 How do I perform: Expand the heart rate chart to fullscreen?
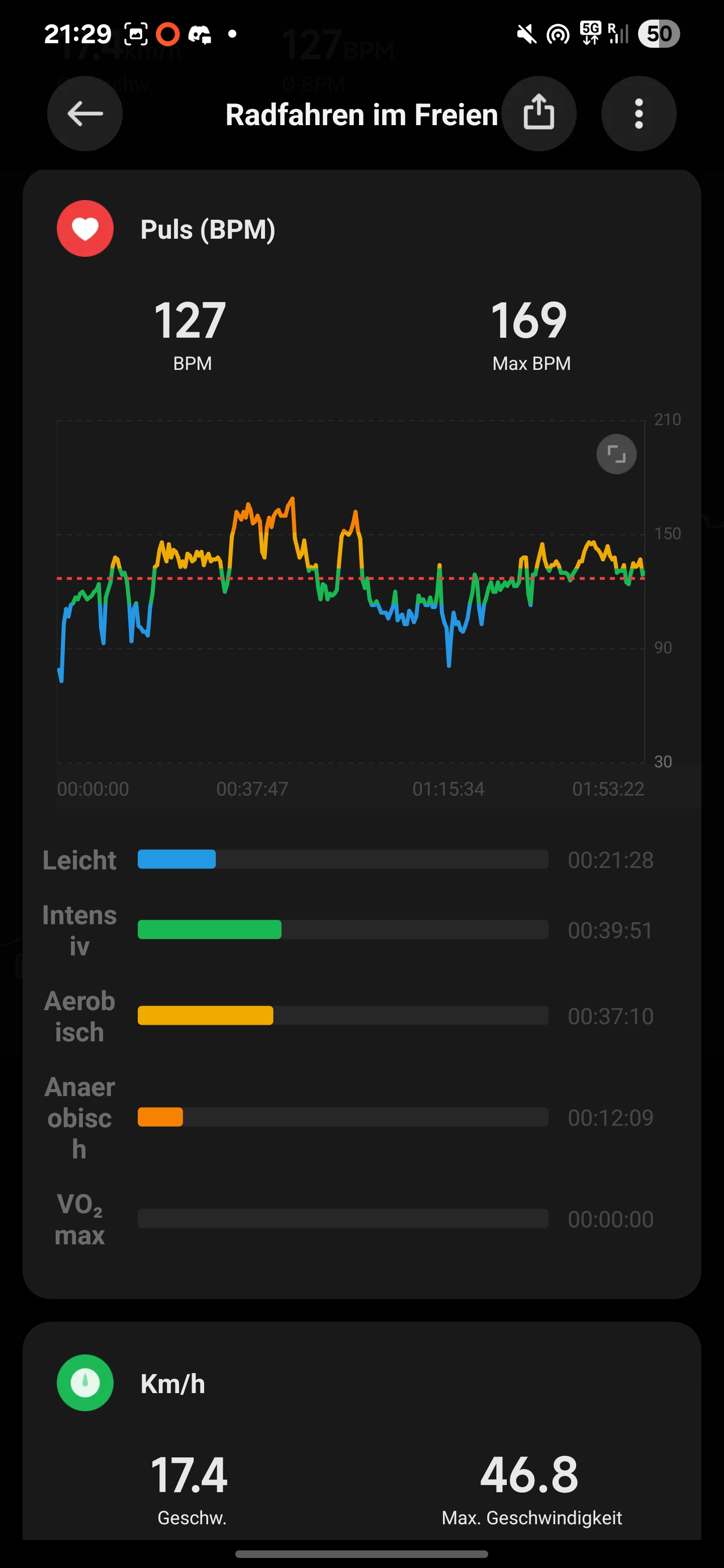[616, 454]
